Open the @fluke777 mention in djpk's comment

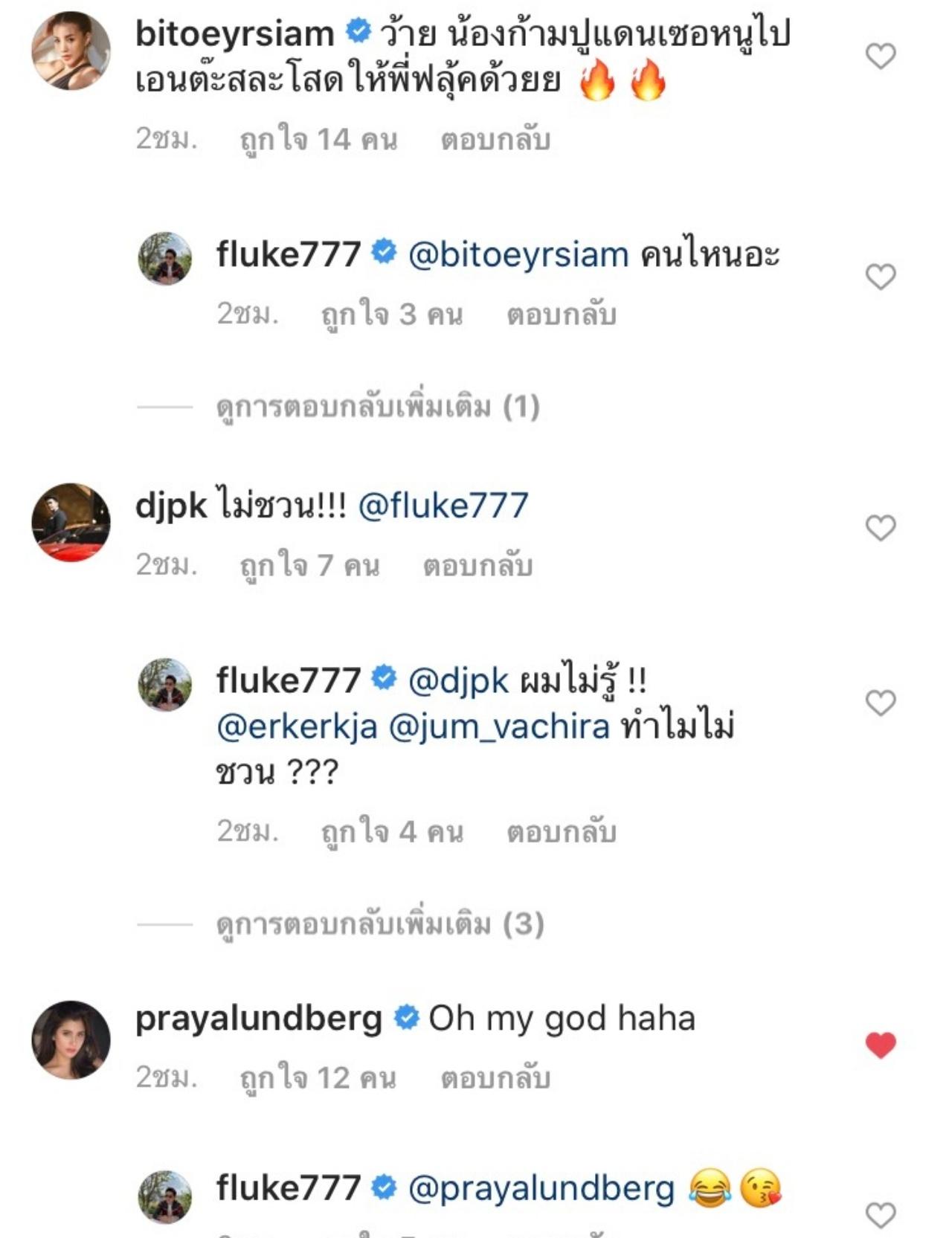(443, 506)
